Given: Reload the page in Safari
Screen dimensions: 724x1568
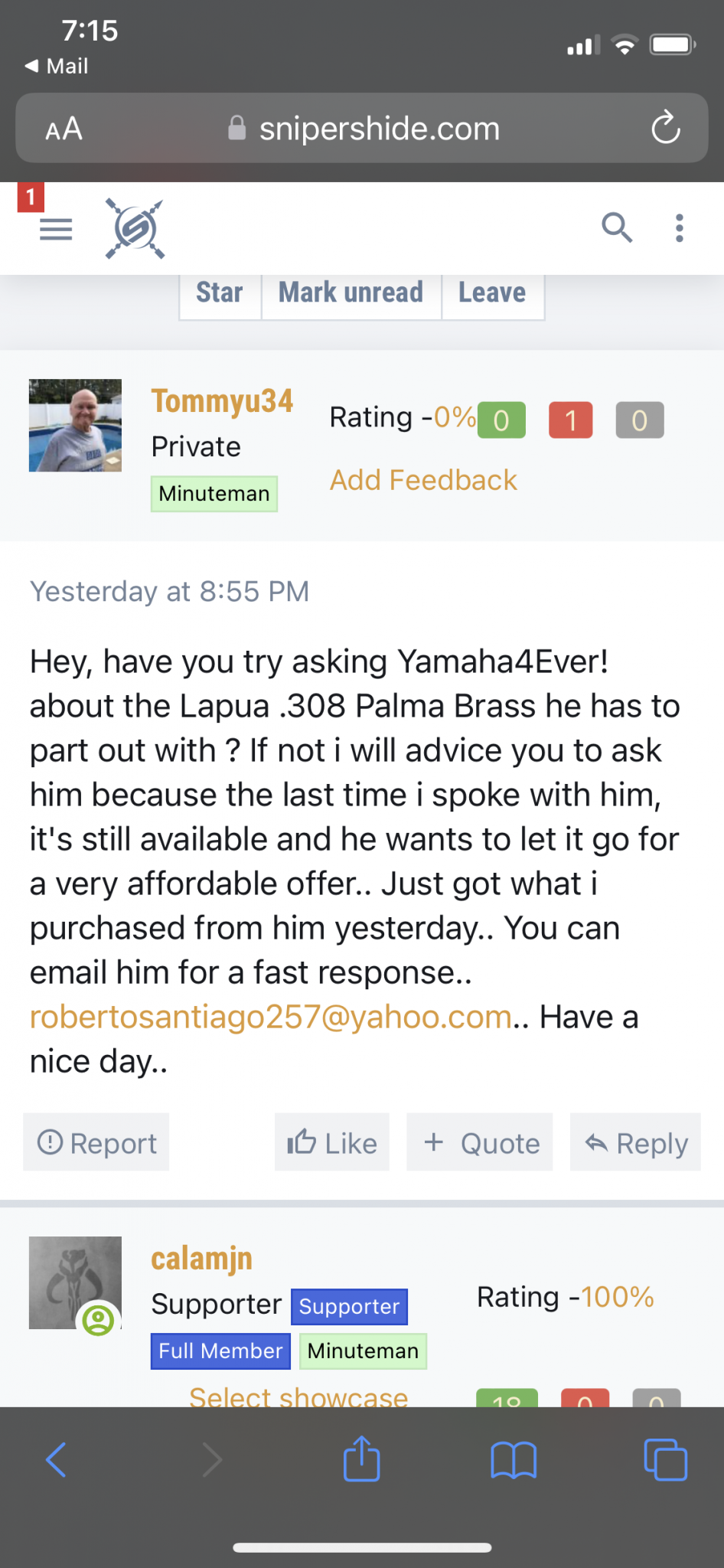Looking at the screenshot, I should [666, 128].
